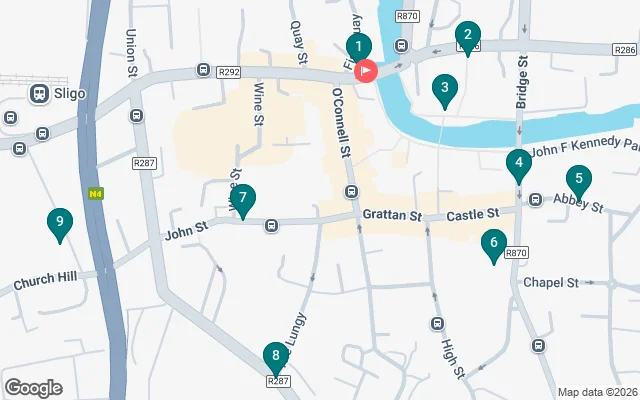640x400 pixels.
Task: Open marker 5 near Abbey St
Action: coord(577,181)
